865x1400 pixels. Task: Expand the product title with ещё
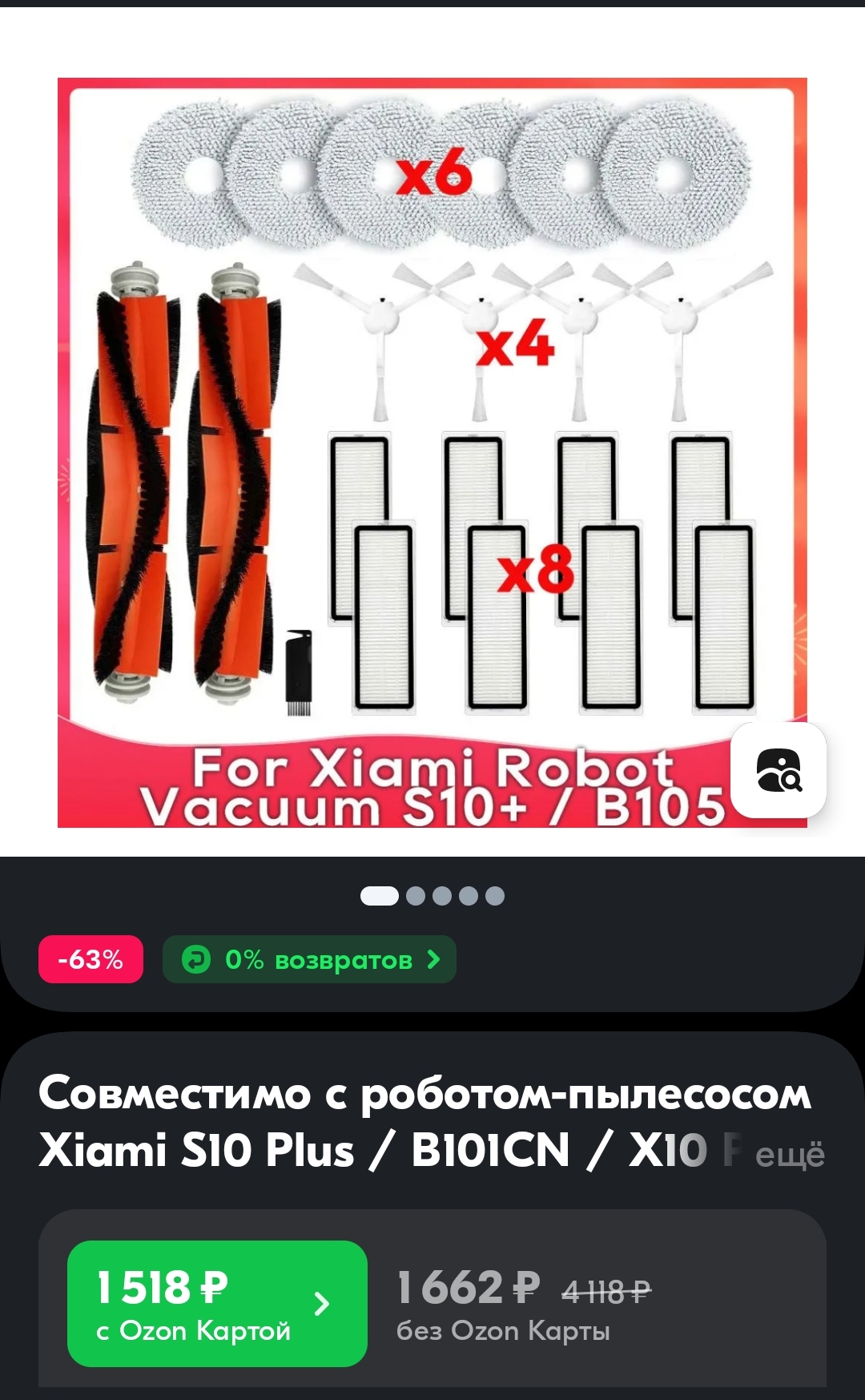tap(790, 1154)
